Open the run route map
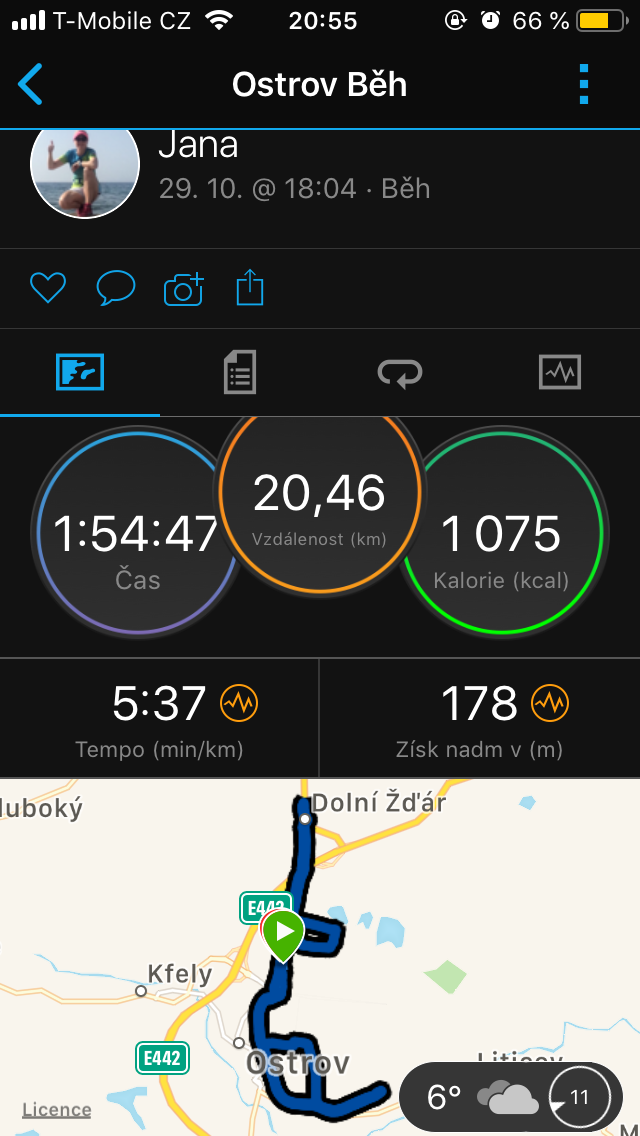Screen dimensions: 640x1136 coord(320,957)
